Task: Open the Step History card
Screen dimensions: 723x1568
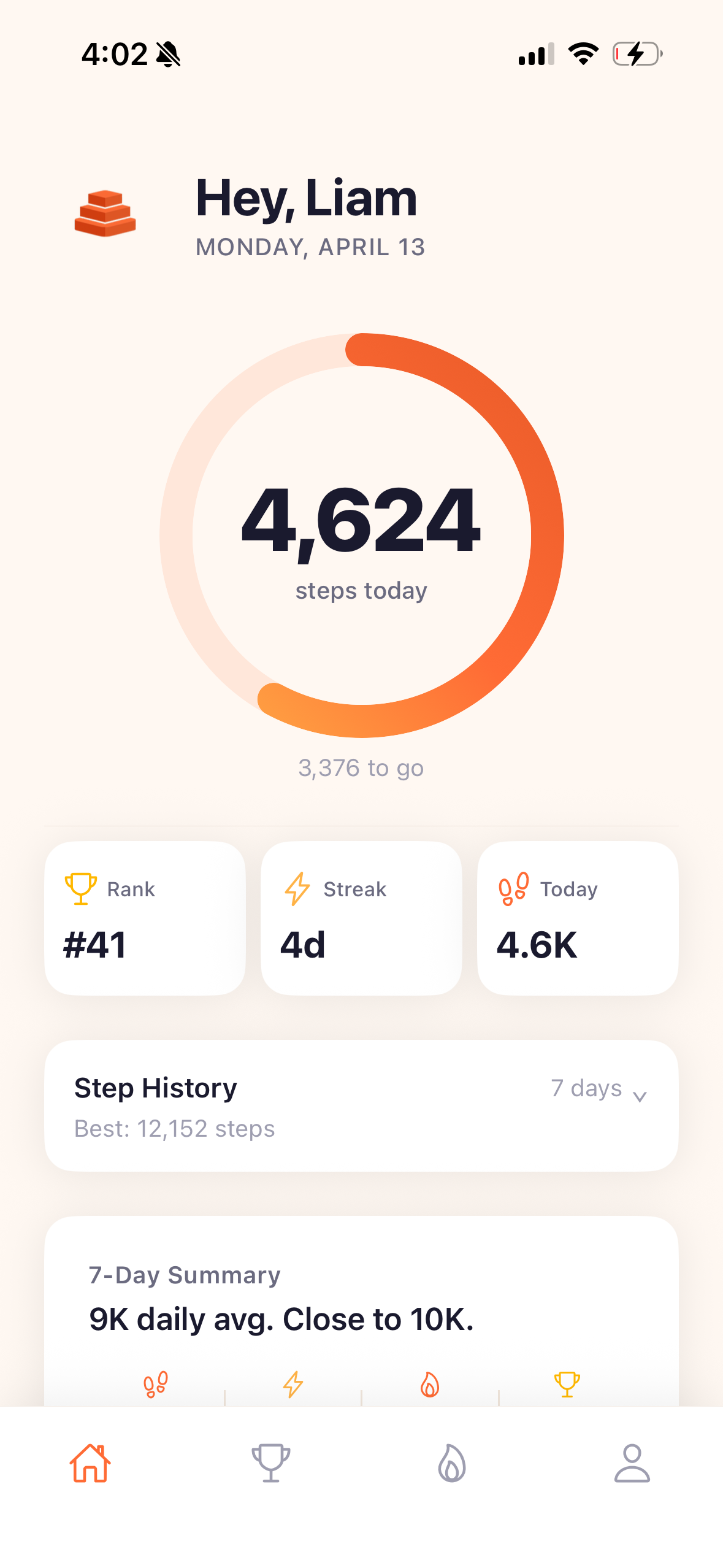Action: pyautogui.click(x=362, y=1107)
